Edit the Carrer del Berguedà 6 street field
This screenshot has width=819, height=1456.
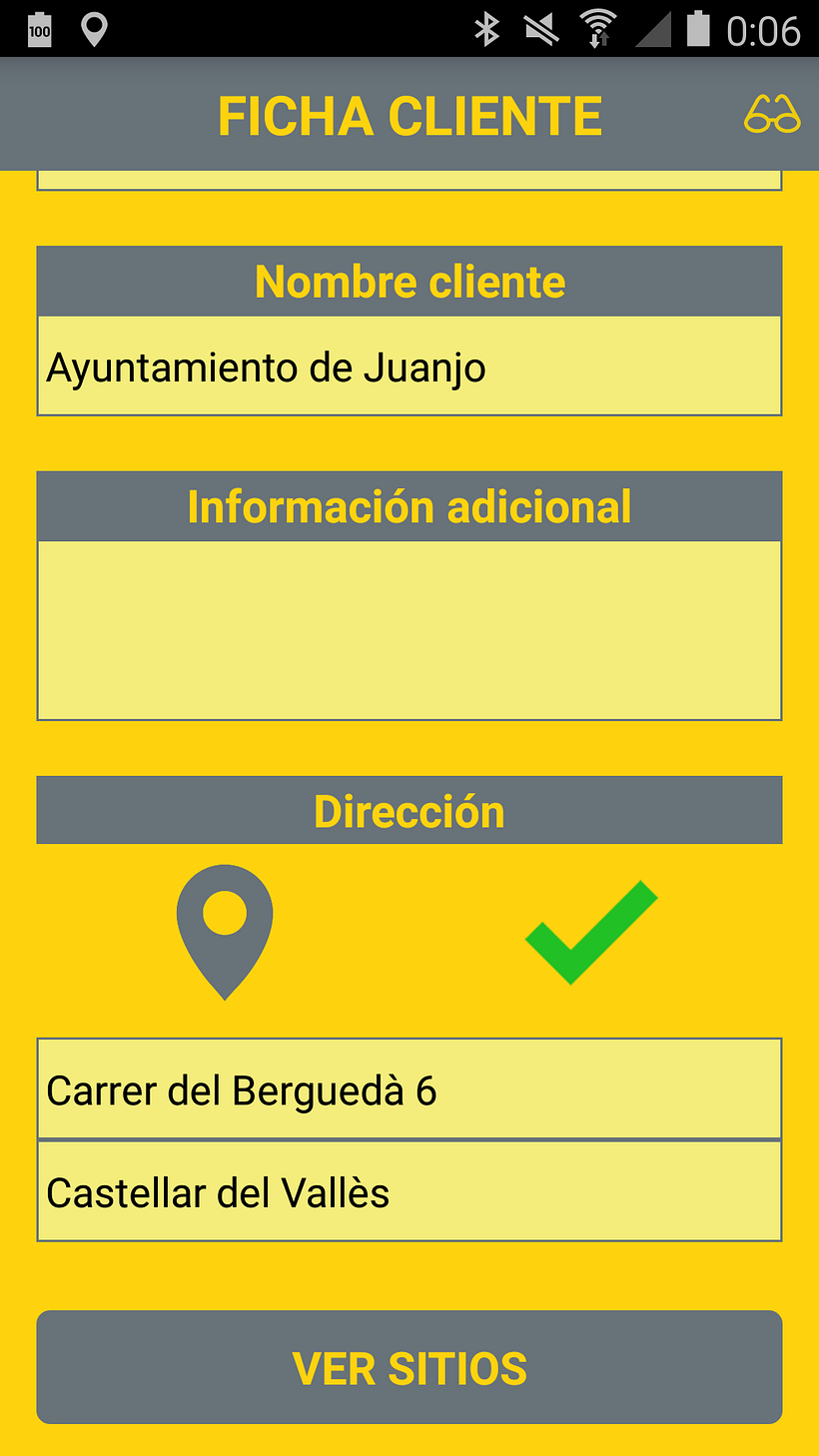pyautogui.click(x=409, y=1089)
